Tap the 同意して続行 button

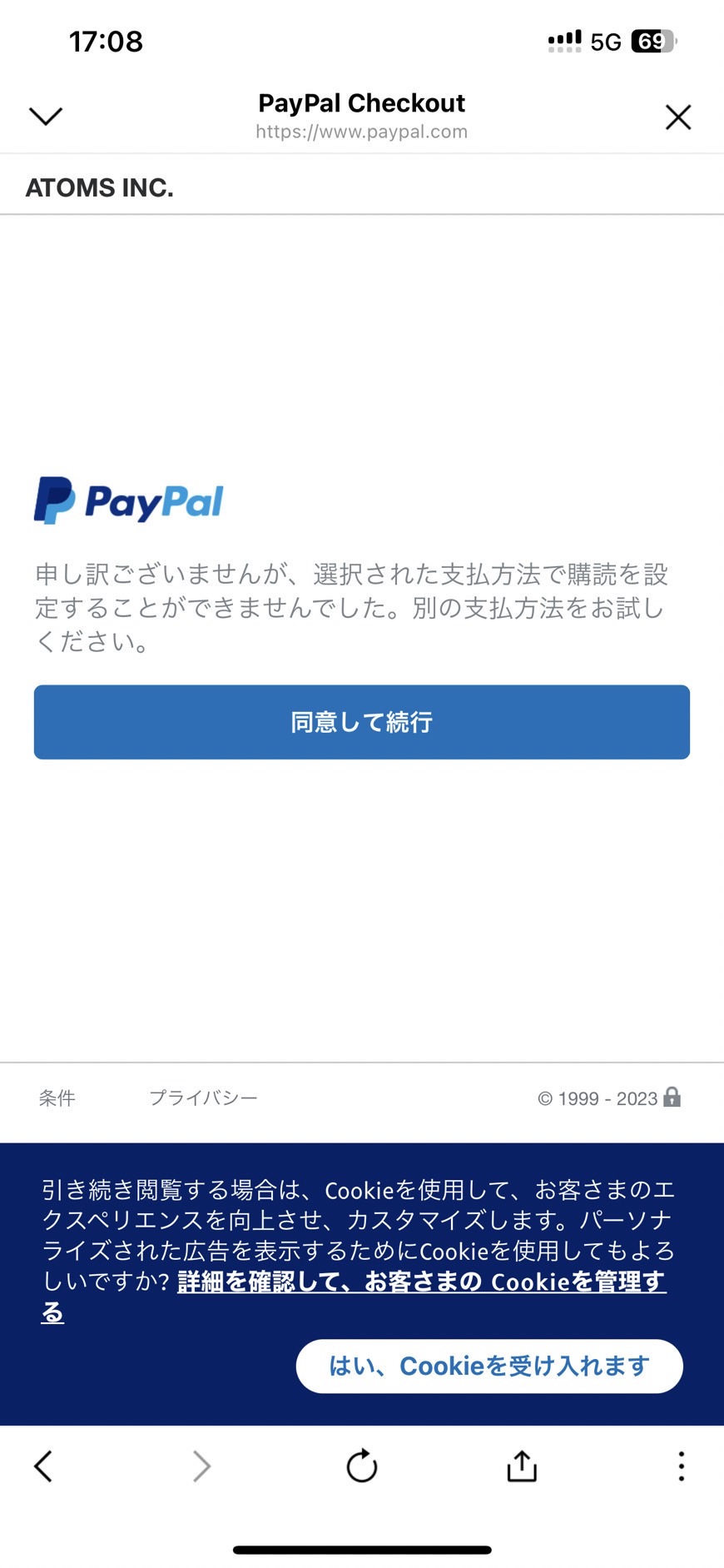(362, 722)
